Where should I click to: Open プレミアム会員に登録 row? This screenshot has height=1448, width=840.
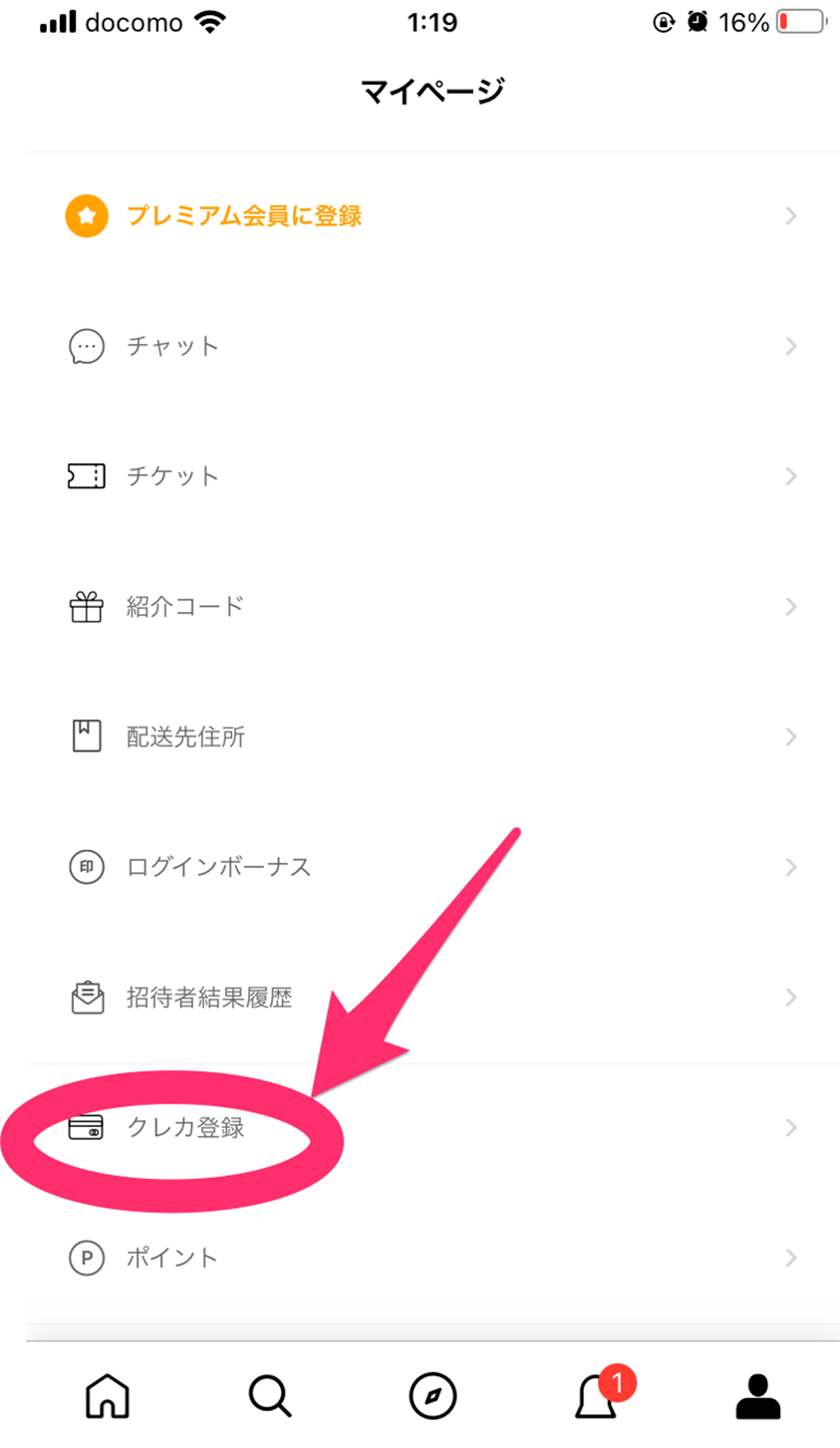pos(432,215)
